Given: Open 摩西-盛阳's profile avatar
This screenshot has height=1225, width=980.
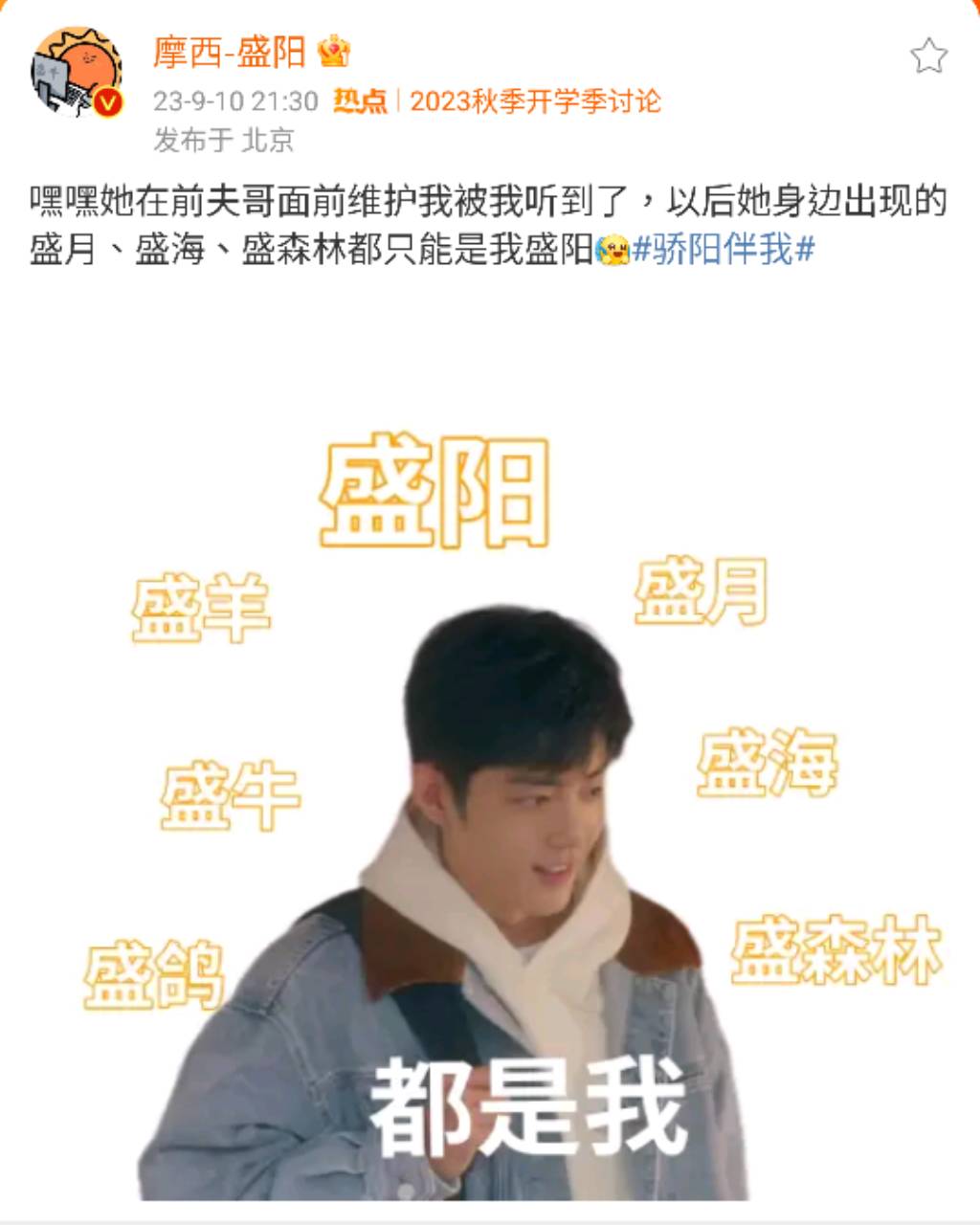Looking at the screenshot, I should pyautogui.click(x=77, y=72).
